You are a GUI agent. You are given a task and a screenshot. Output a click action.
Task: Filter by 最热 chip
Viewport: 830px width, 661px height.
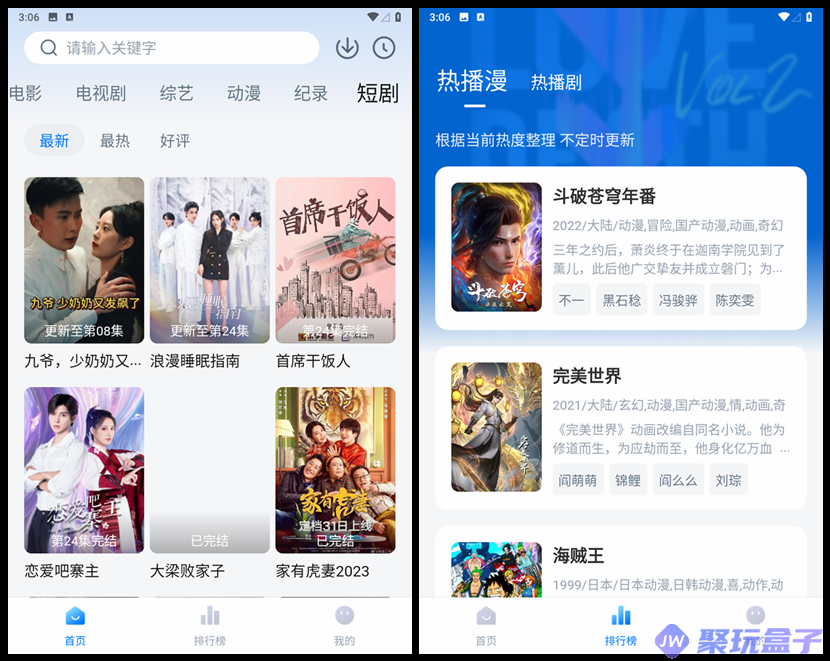[114, 141]
